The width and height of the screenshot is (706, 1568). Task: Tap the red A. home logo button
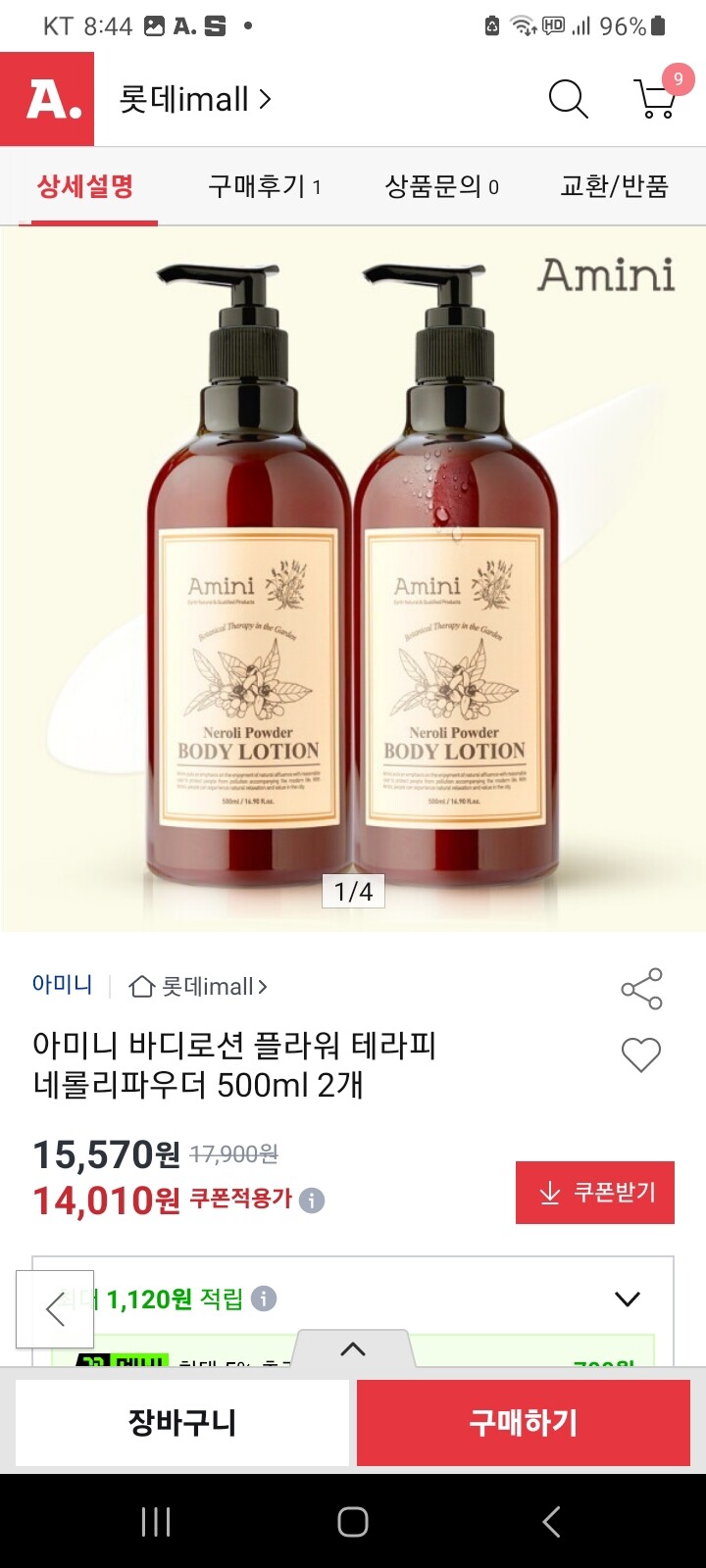point(47,99)
